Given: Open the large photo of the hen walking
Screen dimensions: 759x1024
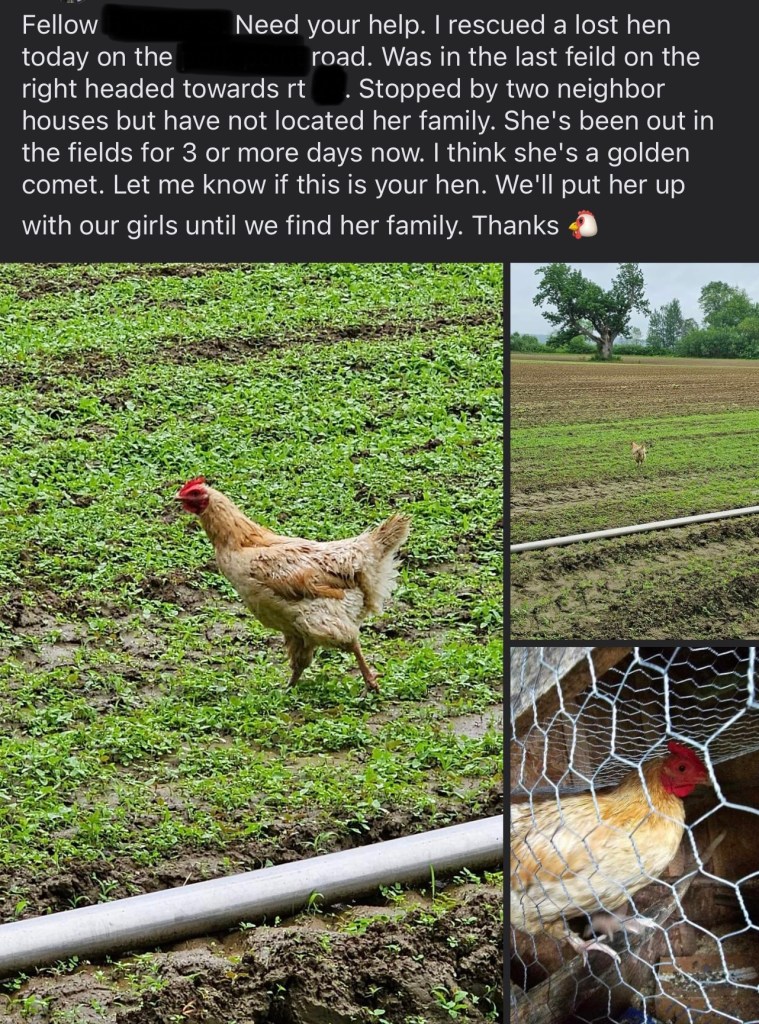Looking at the screenshot, I should (x=250, y=640).
